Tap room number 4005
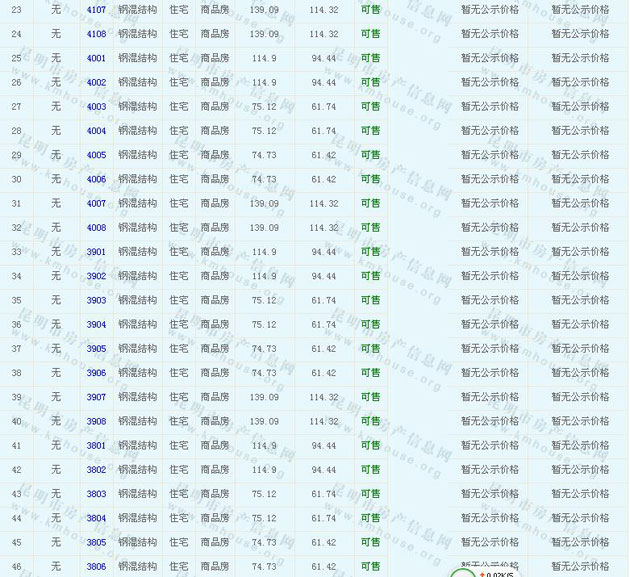This screenshot has height=577, width=630. [x=96, y=155]
